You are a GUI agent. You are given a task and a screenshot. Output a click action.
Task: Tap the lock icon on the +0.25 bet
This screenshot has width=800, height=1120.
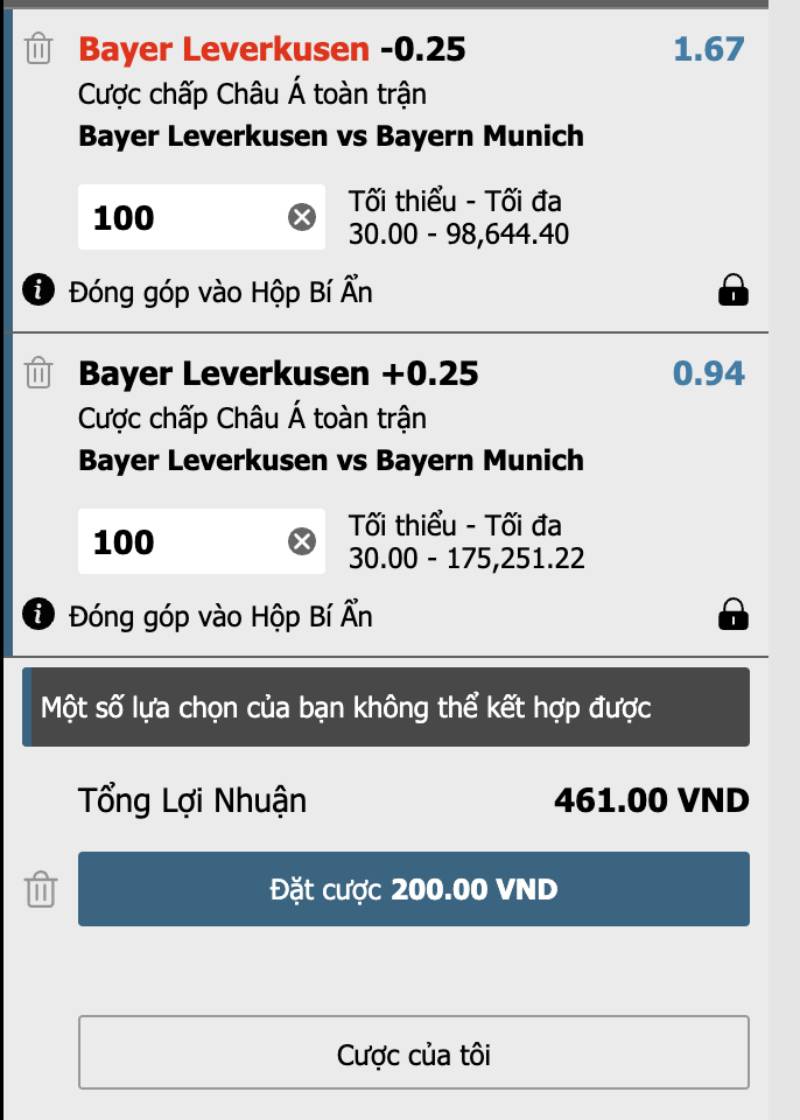click(x=733, y=615)
